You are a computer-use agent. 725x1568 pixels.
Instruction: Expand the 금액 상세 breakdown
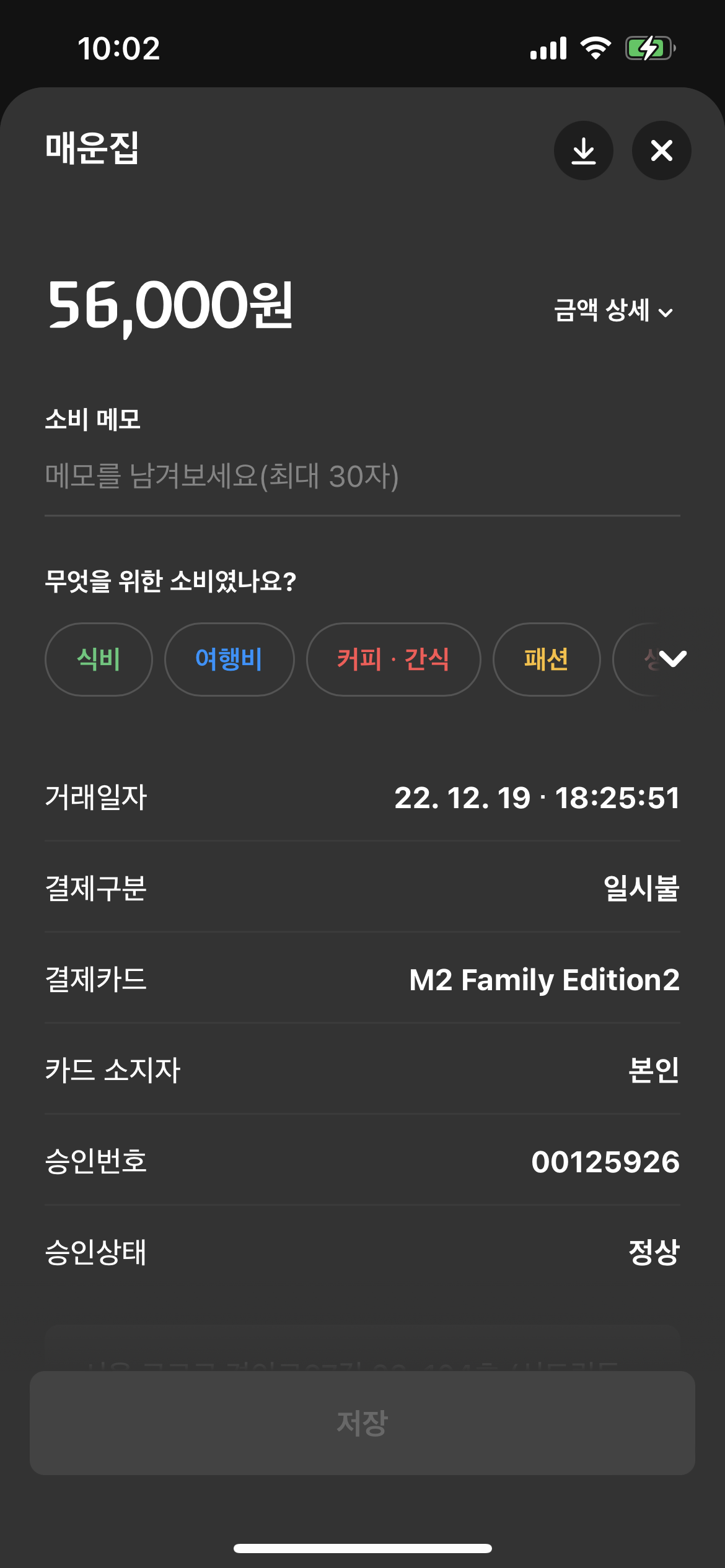[613, 311]
